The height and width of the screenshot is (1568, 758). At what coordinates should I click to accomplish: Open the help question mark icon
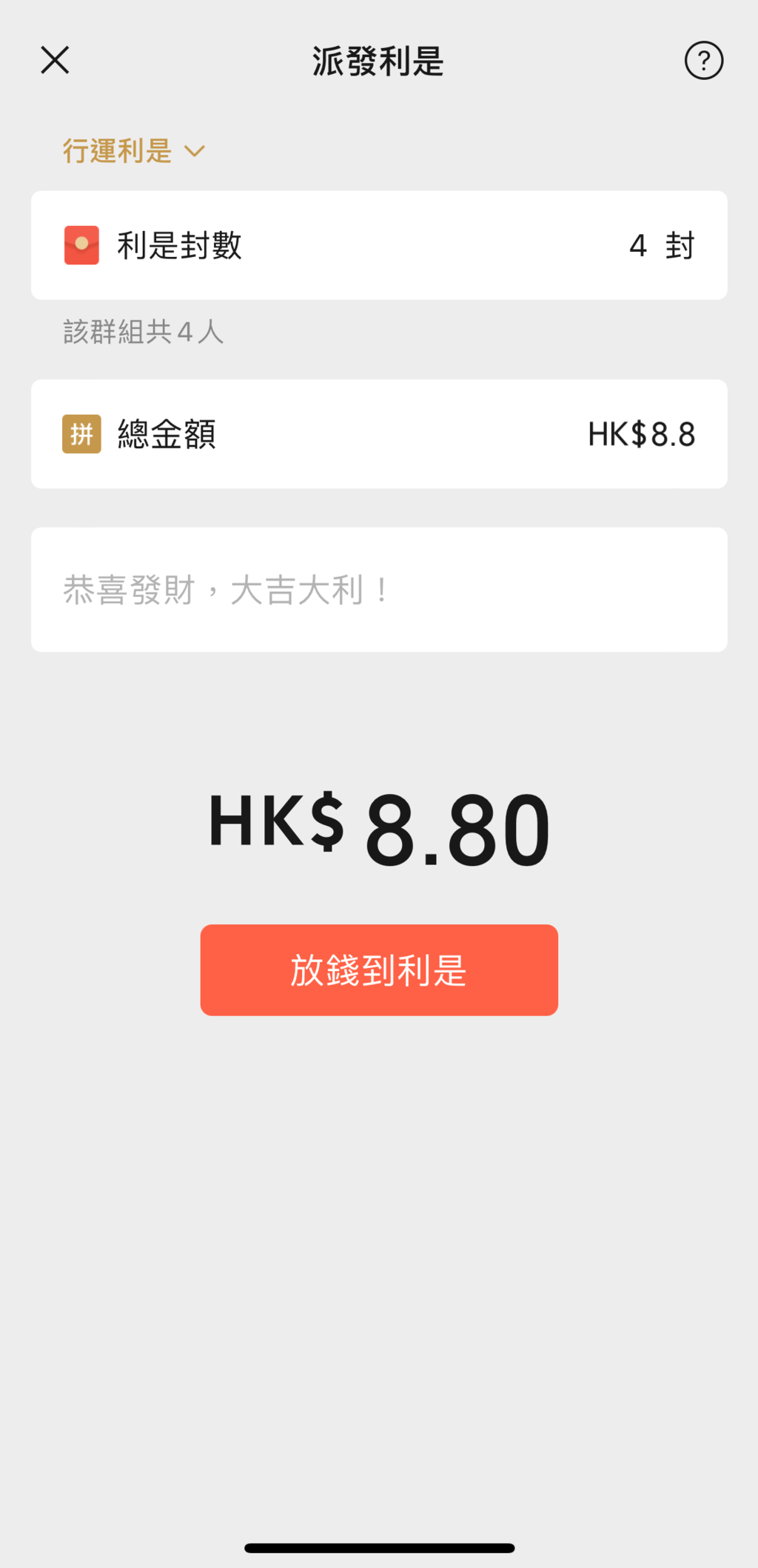tap(703, 60)
